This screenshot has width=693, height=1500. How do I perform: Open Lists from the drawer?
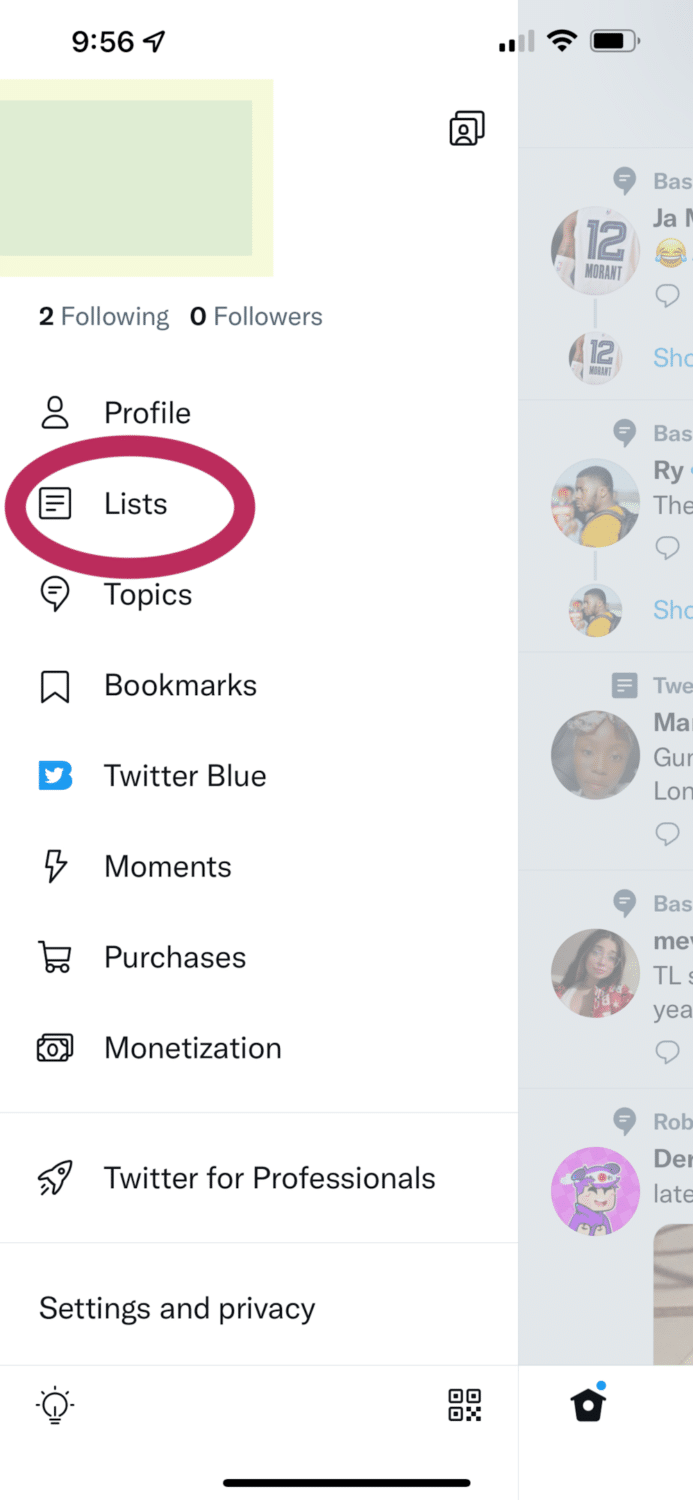(103, 504)
